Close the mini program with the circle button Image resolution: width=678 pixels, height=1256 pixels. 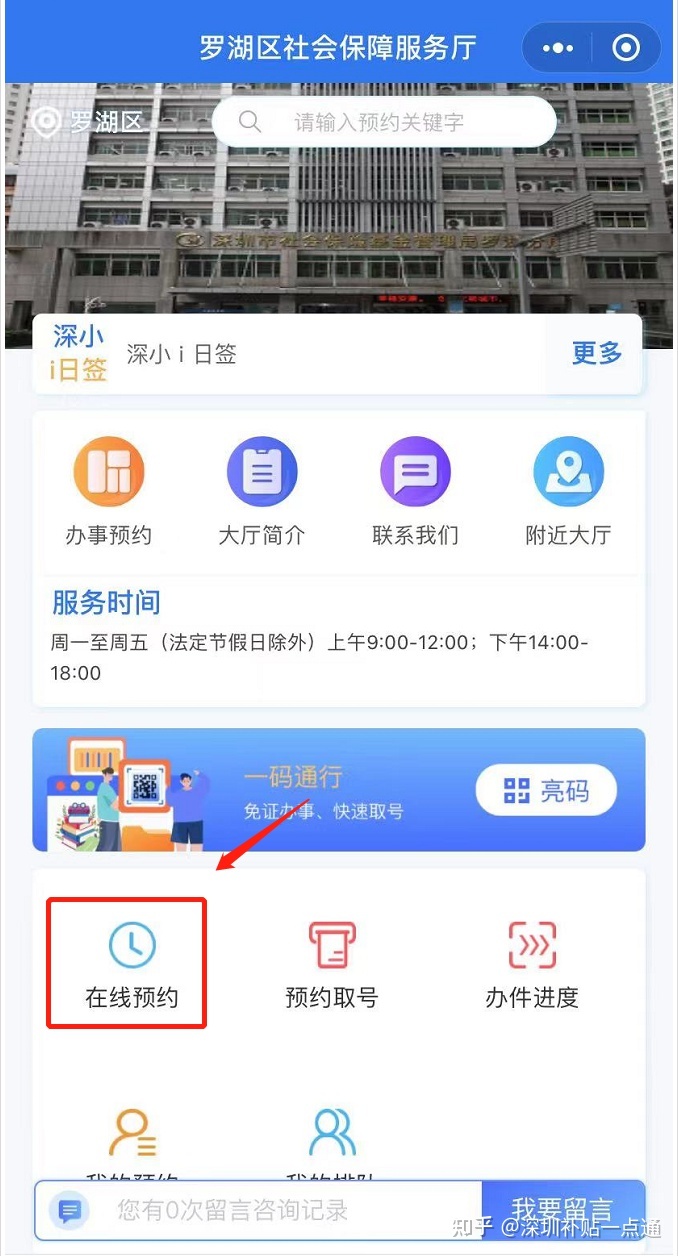[x=626, y=48]
